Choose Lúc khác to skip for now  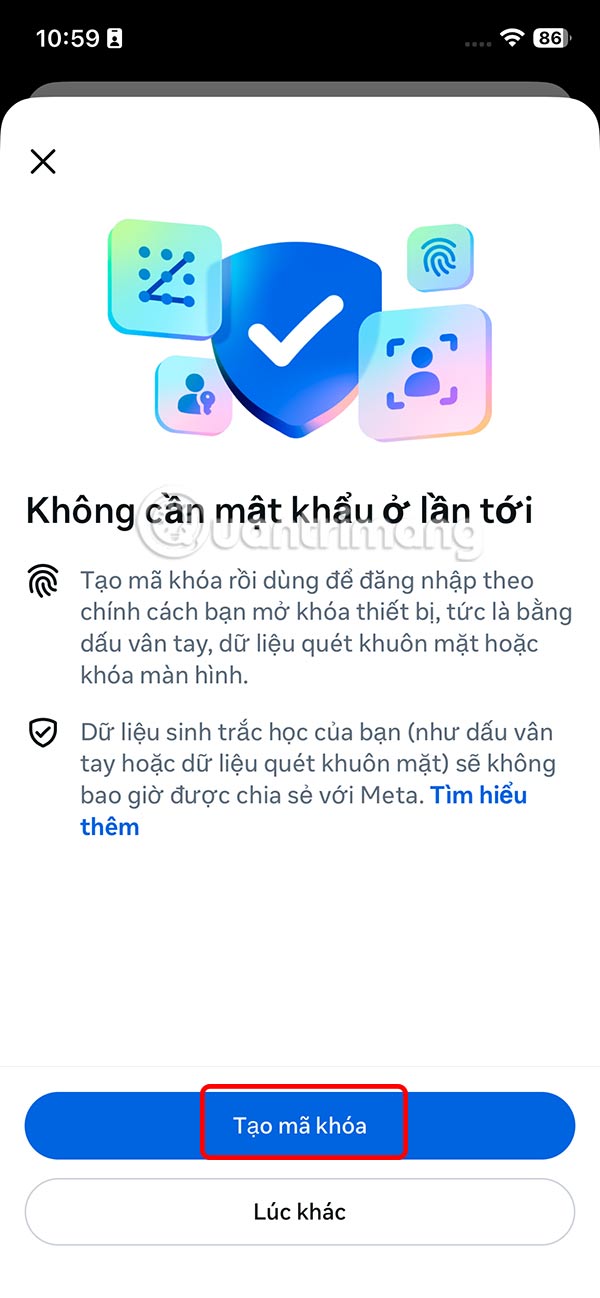click(300, 1211)
